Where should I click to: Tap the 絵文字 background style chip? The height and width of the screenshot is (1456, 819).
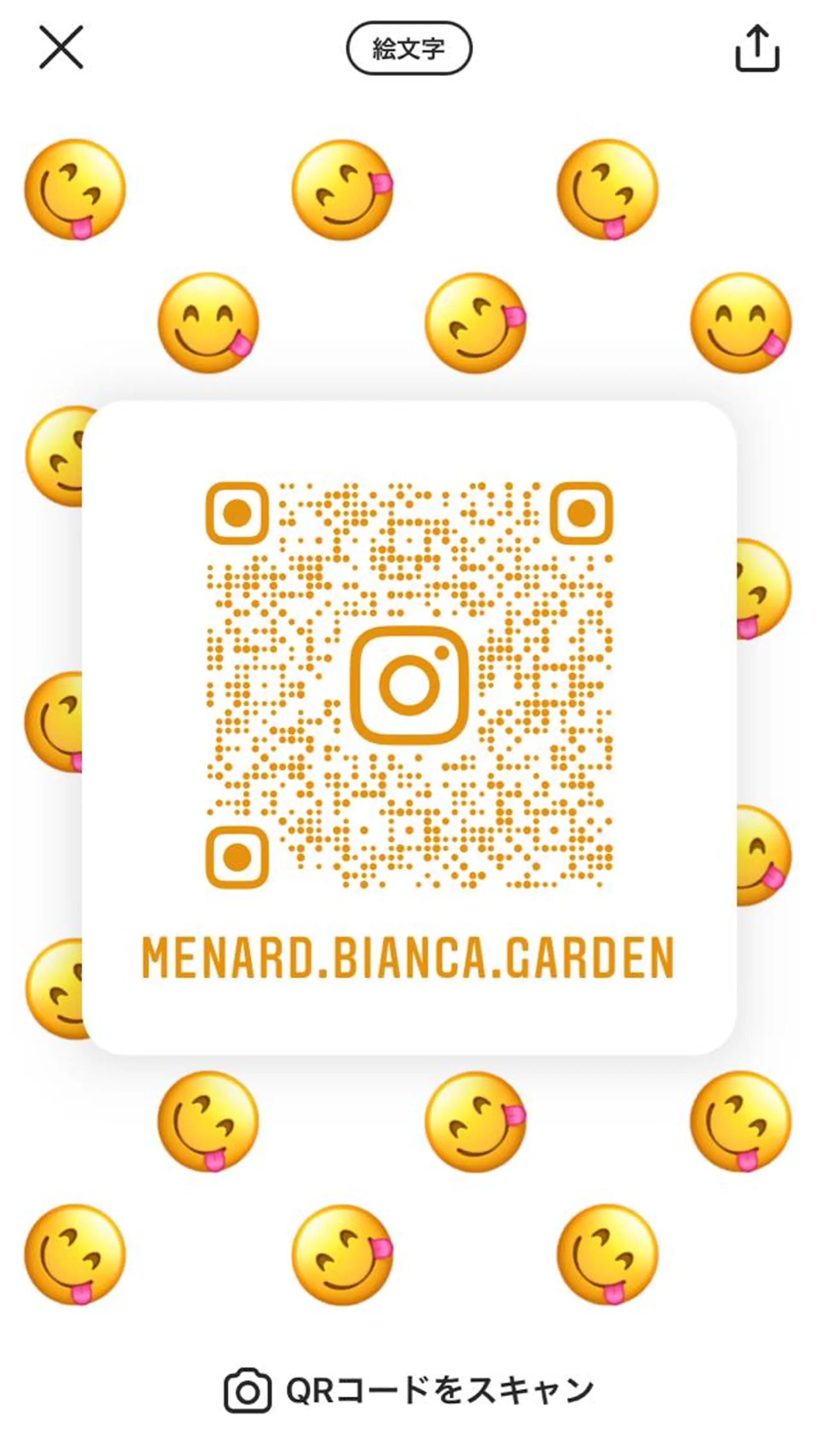pyautogui.click(x=409, y=49)
